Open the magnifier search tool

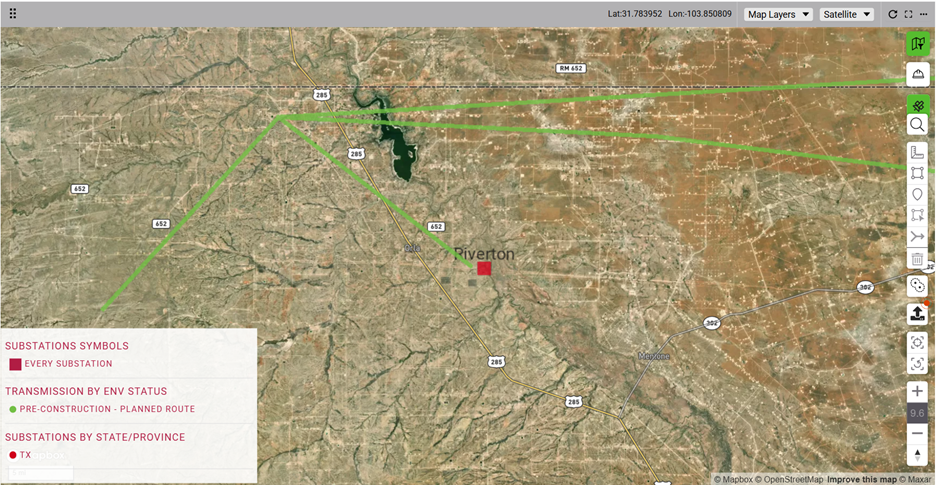(917, 125)
